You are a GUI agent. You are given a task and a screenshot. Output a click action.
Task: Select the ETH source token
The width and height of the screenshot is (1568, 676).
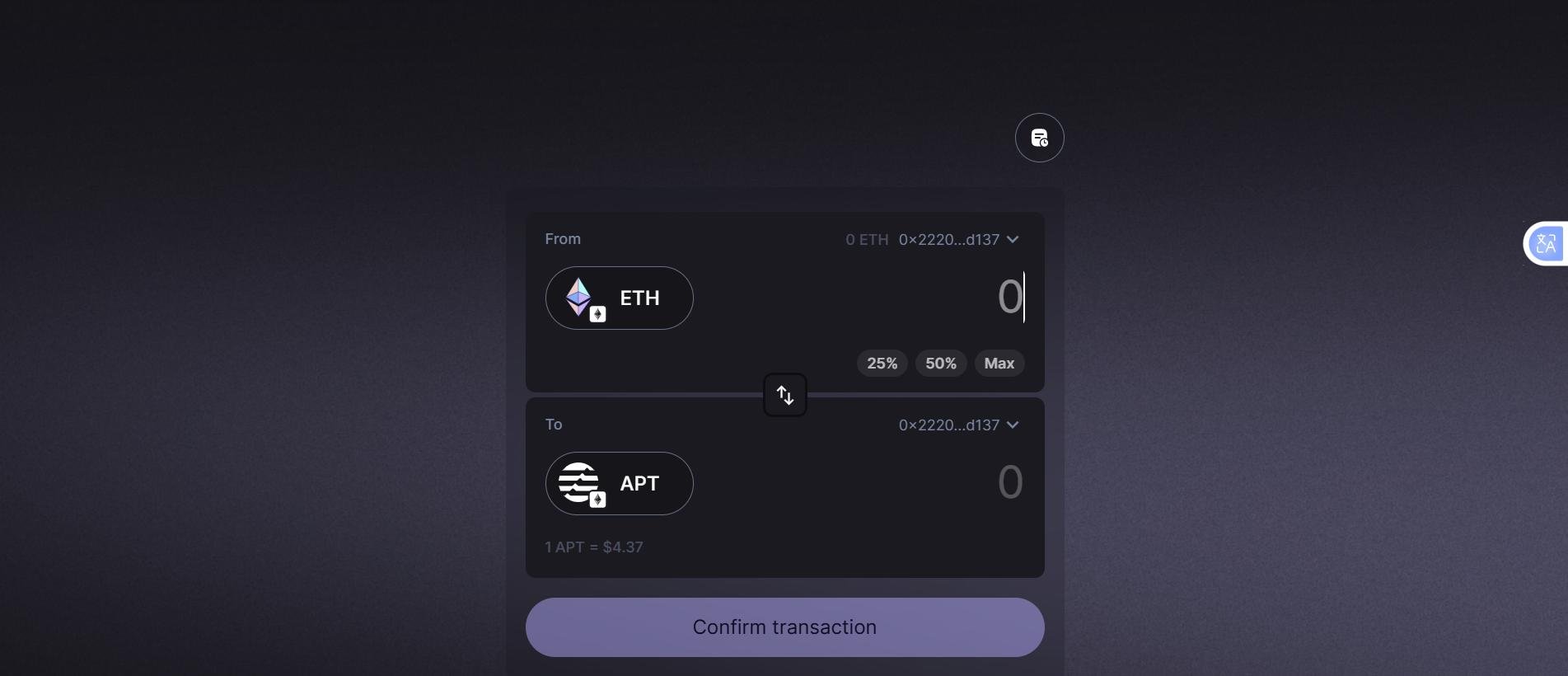pos(619,298)
